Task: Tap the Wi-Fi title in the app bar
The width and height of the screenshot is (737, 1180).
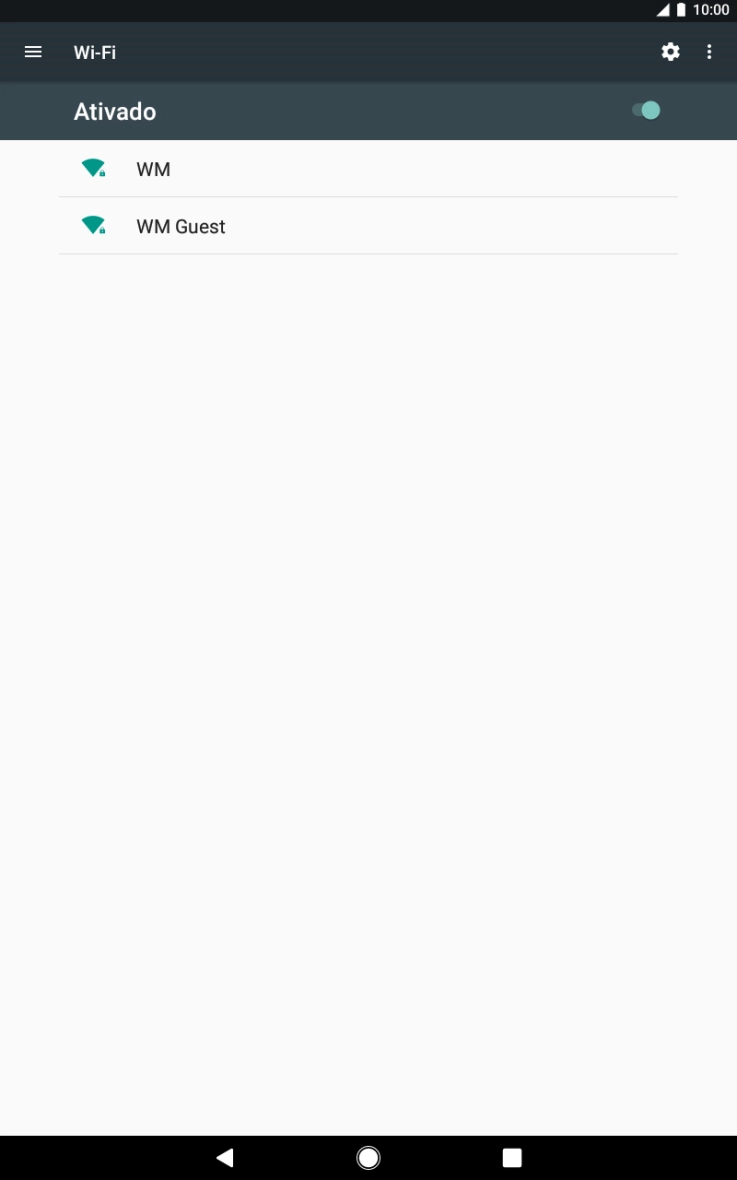Action: [x=95, y=52]
